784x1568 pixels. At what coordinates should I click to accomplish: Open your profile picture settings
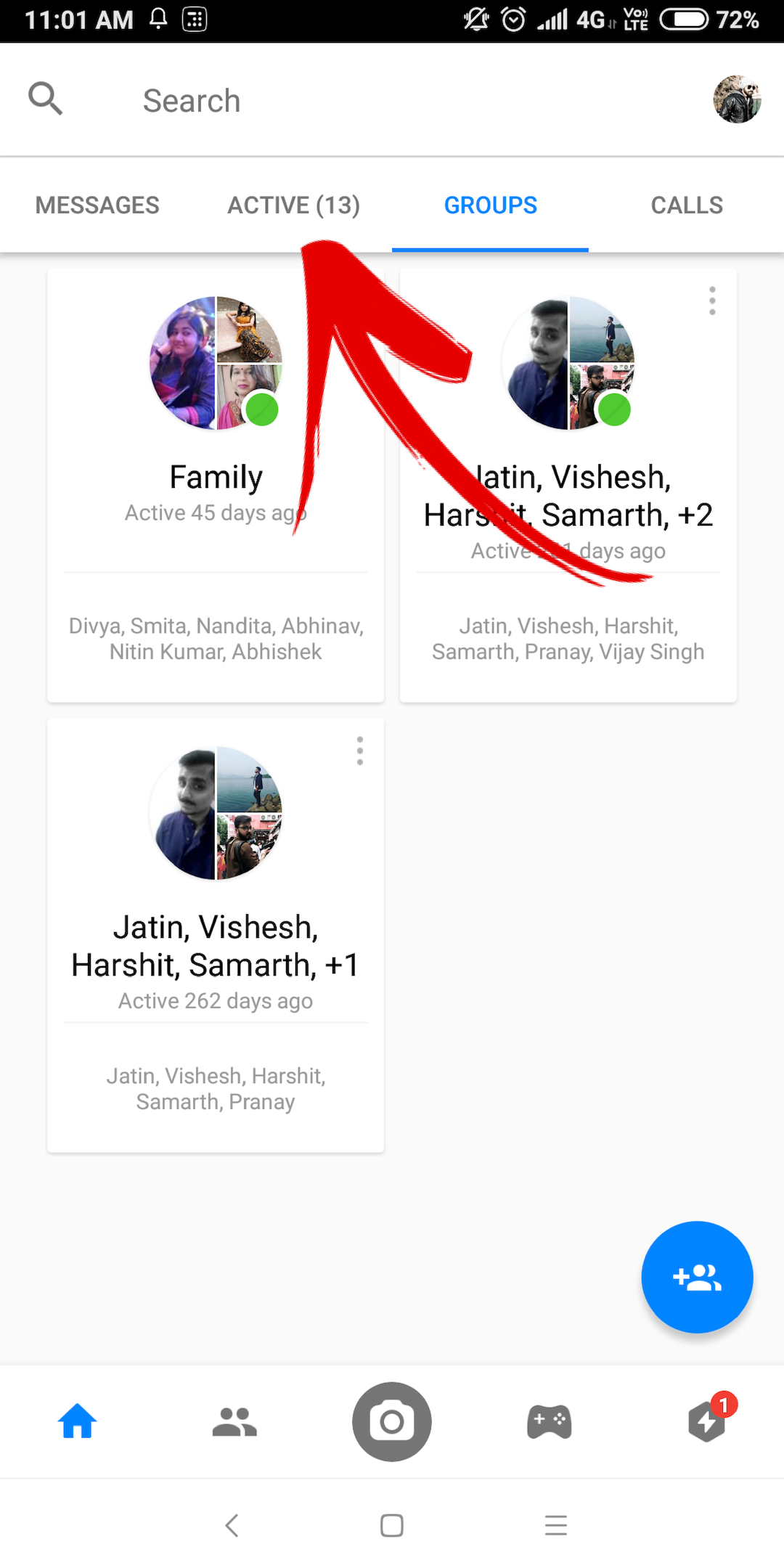click(736, 99)
